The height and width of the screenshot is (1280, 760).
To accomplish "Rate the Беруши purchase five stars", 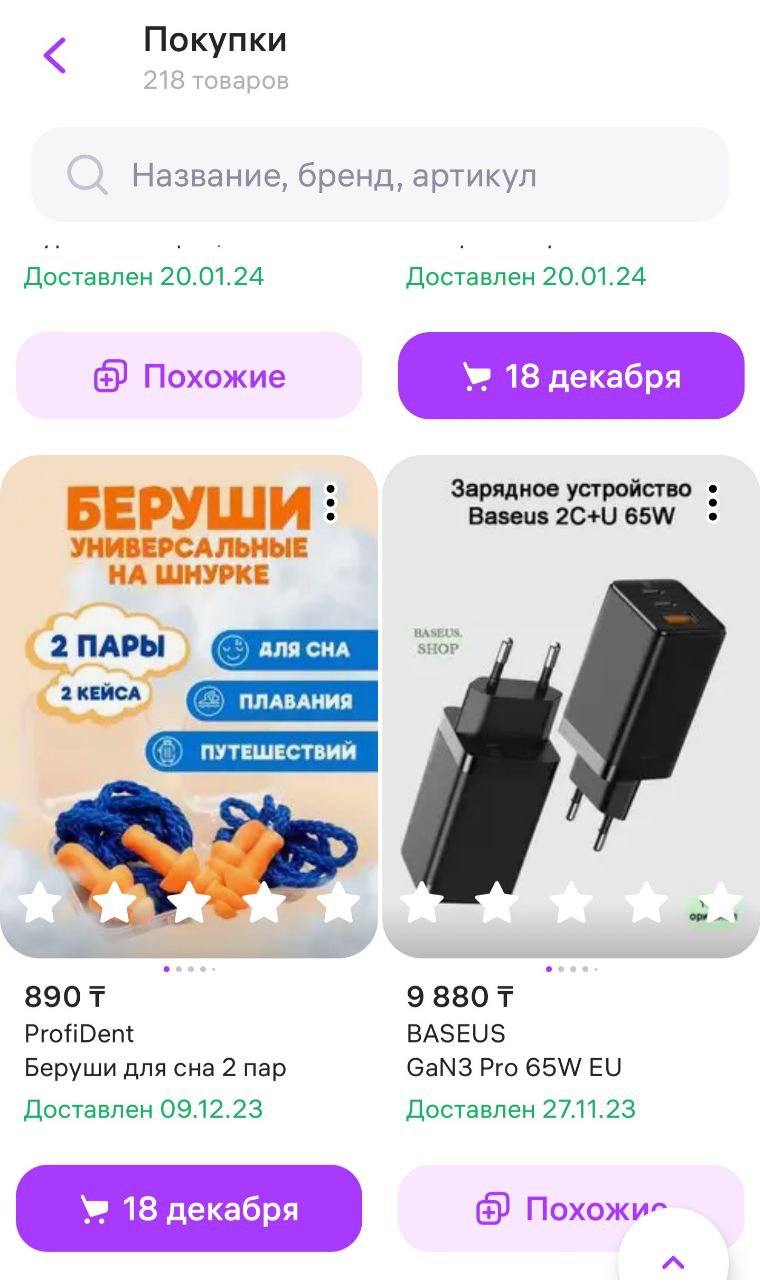I will 339,903.
